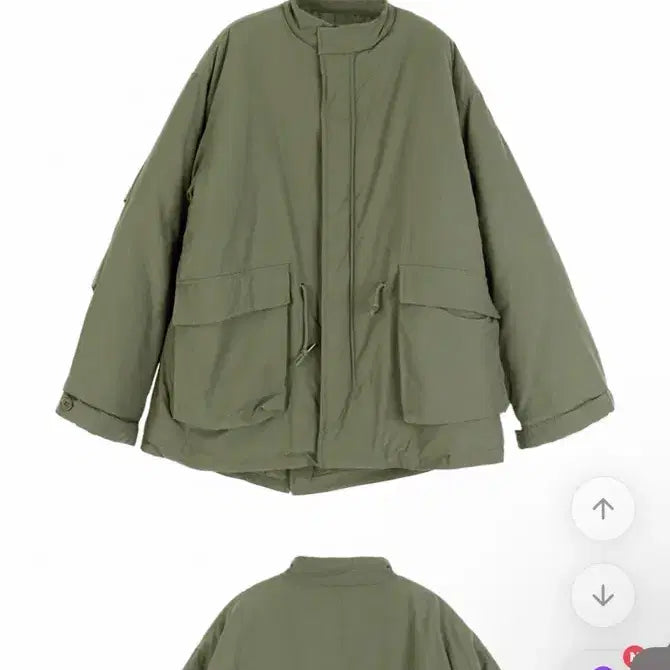Jump to top with the up arrow

pos(603,509)
